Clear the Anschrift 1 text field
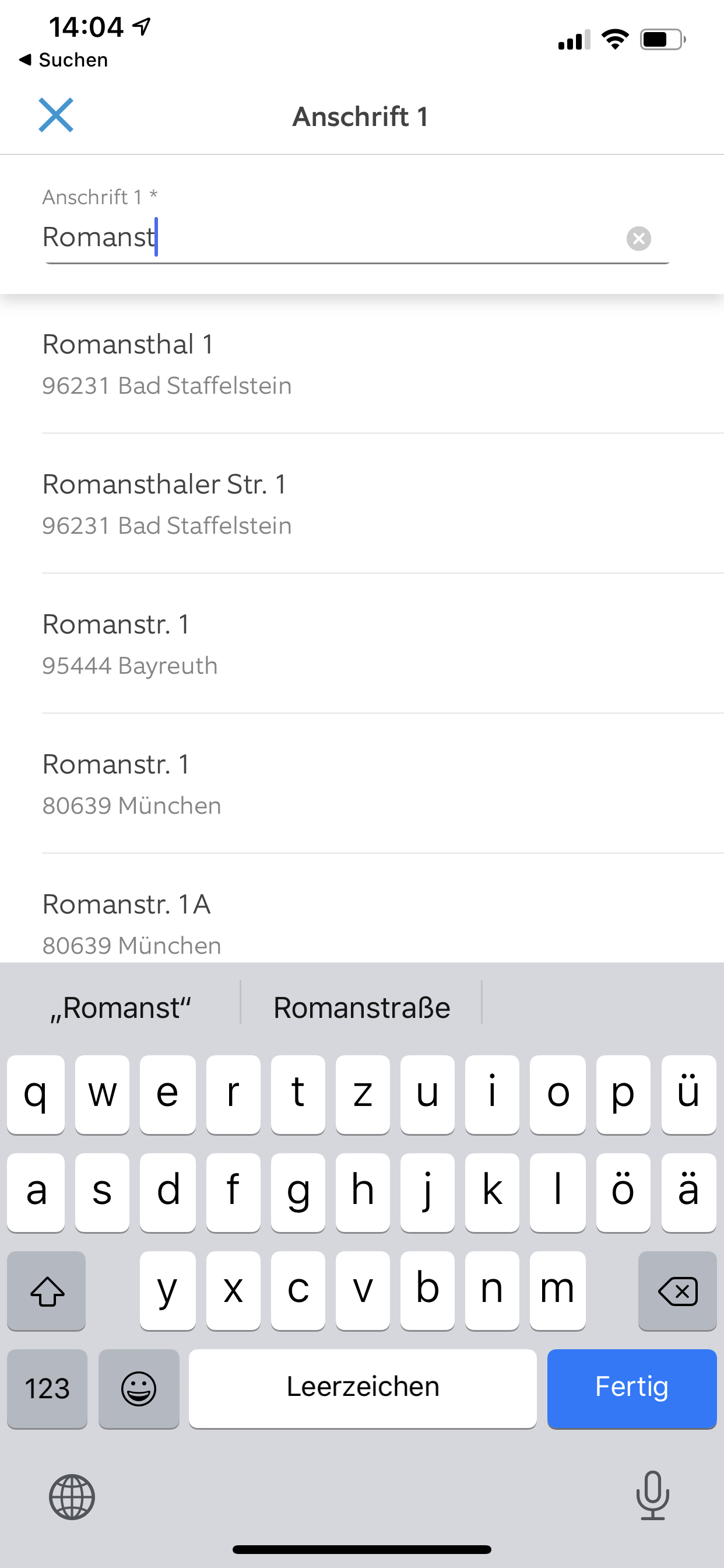 click(x=638, y=238)
